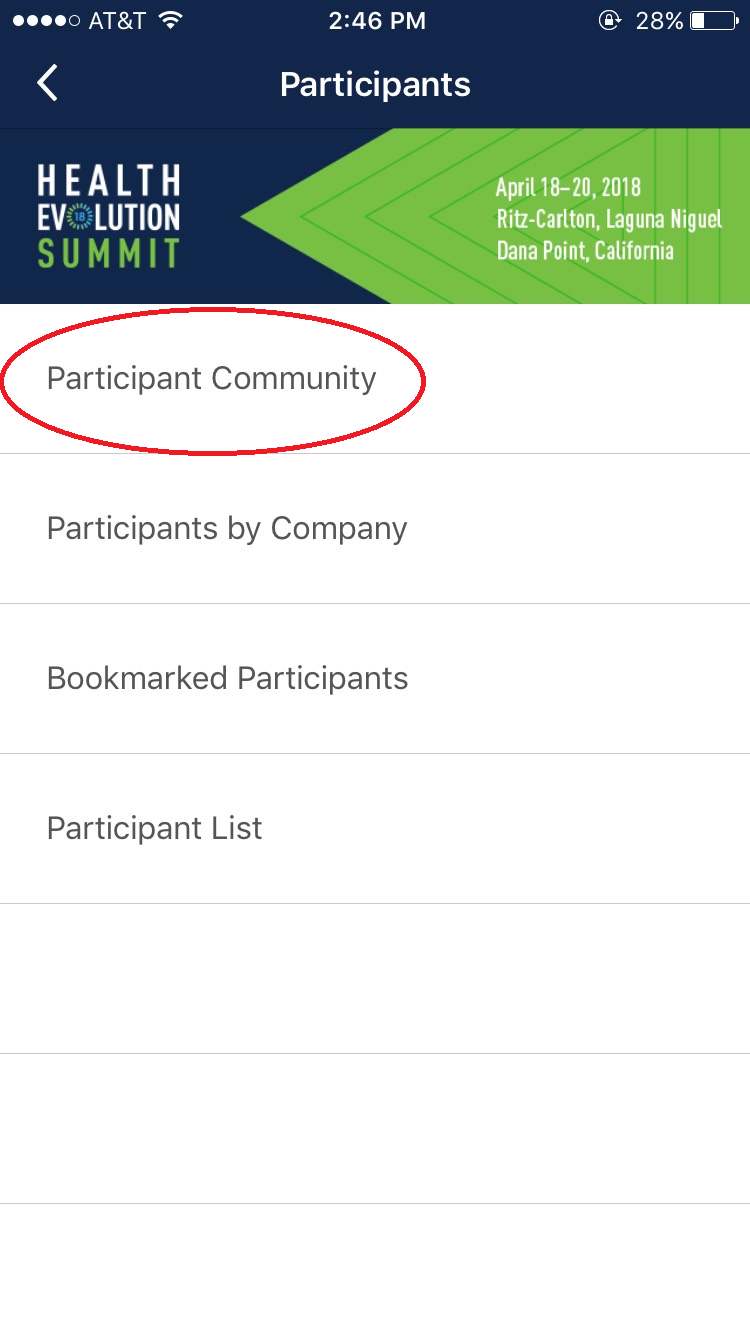Screen dimensions: 750x1334
Task: Open the Participant List
Action: click(x=375, y=829)
